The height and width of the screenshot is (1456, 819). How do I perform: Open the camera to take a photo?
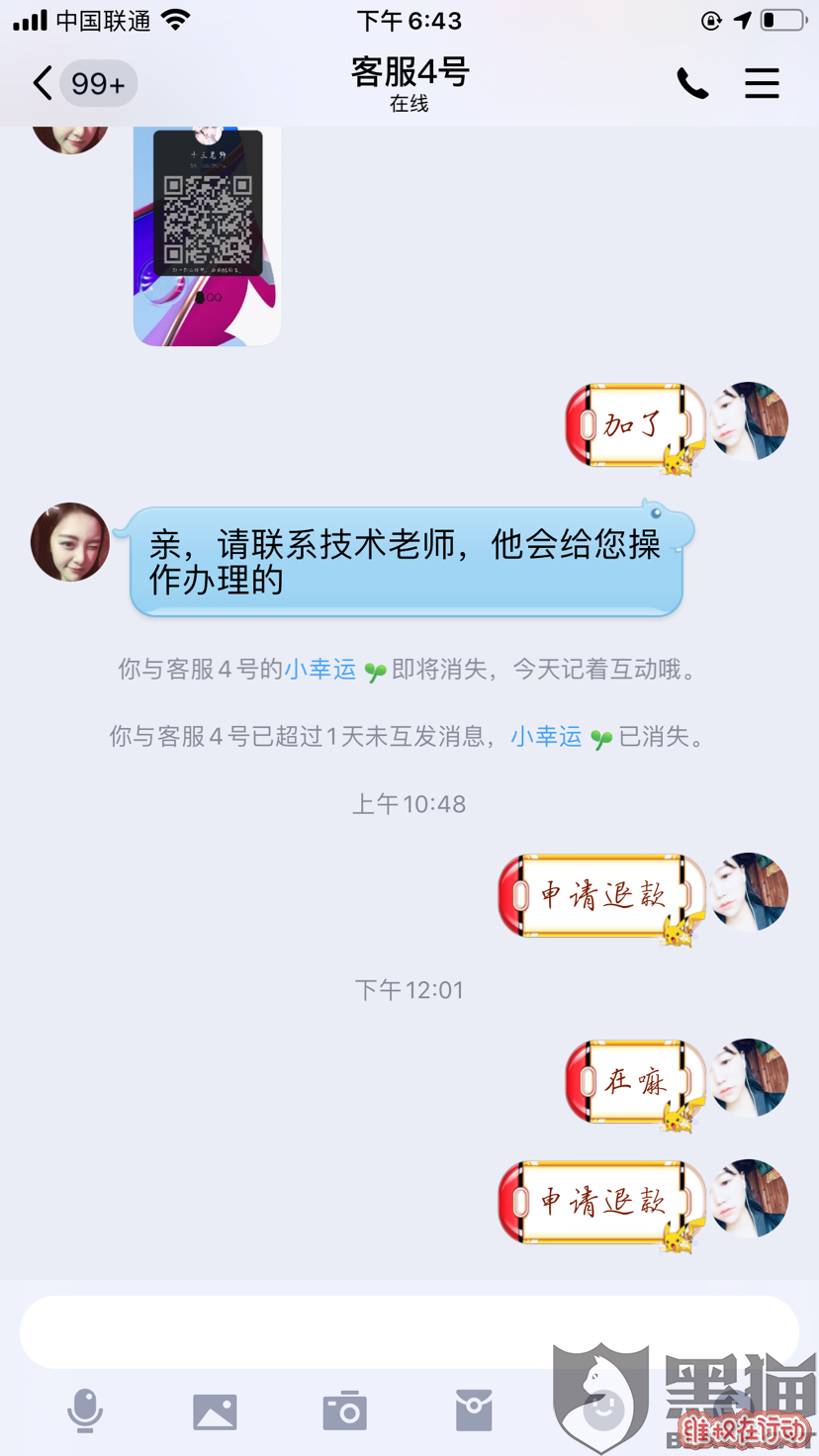344,1410
